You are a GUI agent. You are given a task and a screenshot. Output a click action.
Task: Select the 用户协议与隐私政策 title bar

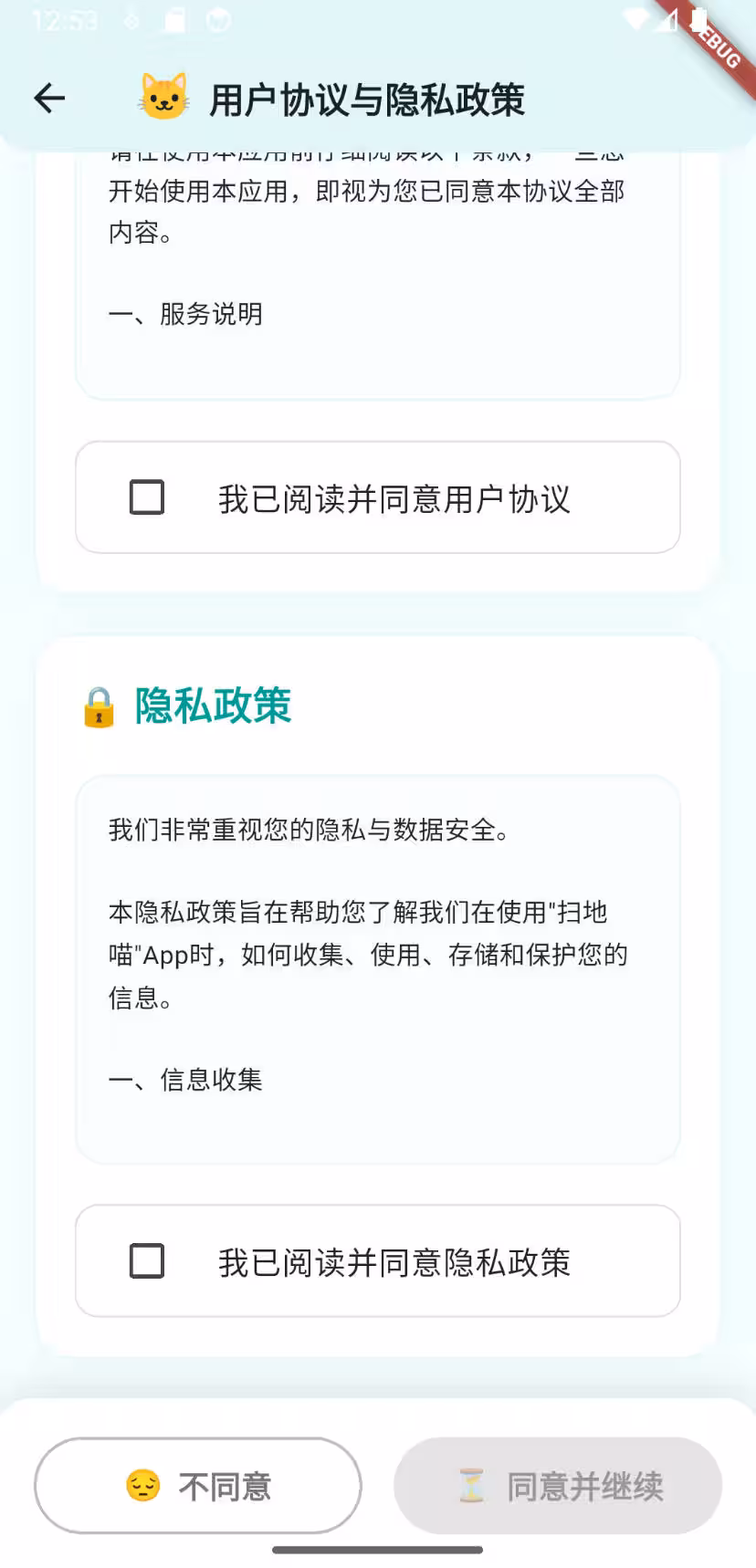pos(367,100)
